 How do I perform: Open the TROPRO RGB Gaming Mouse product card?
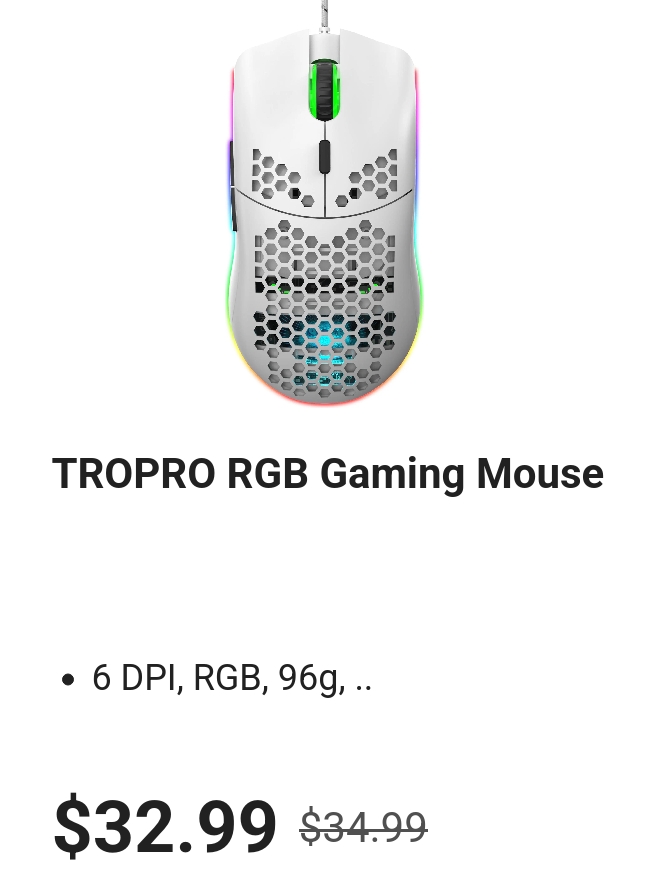point(327,473)
